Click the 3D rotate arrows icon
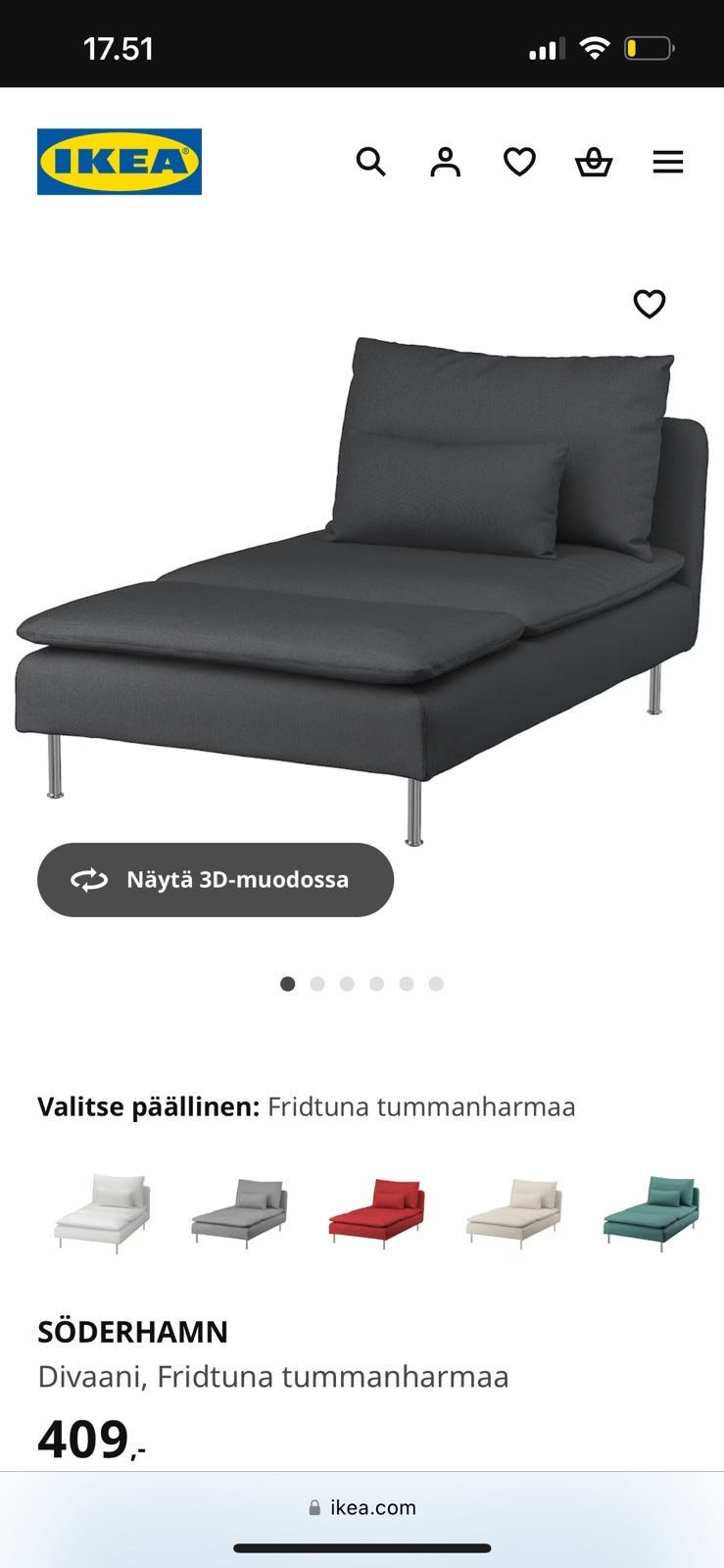This screenshot has height=1568, width=724. tap(89, 880)
